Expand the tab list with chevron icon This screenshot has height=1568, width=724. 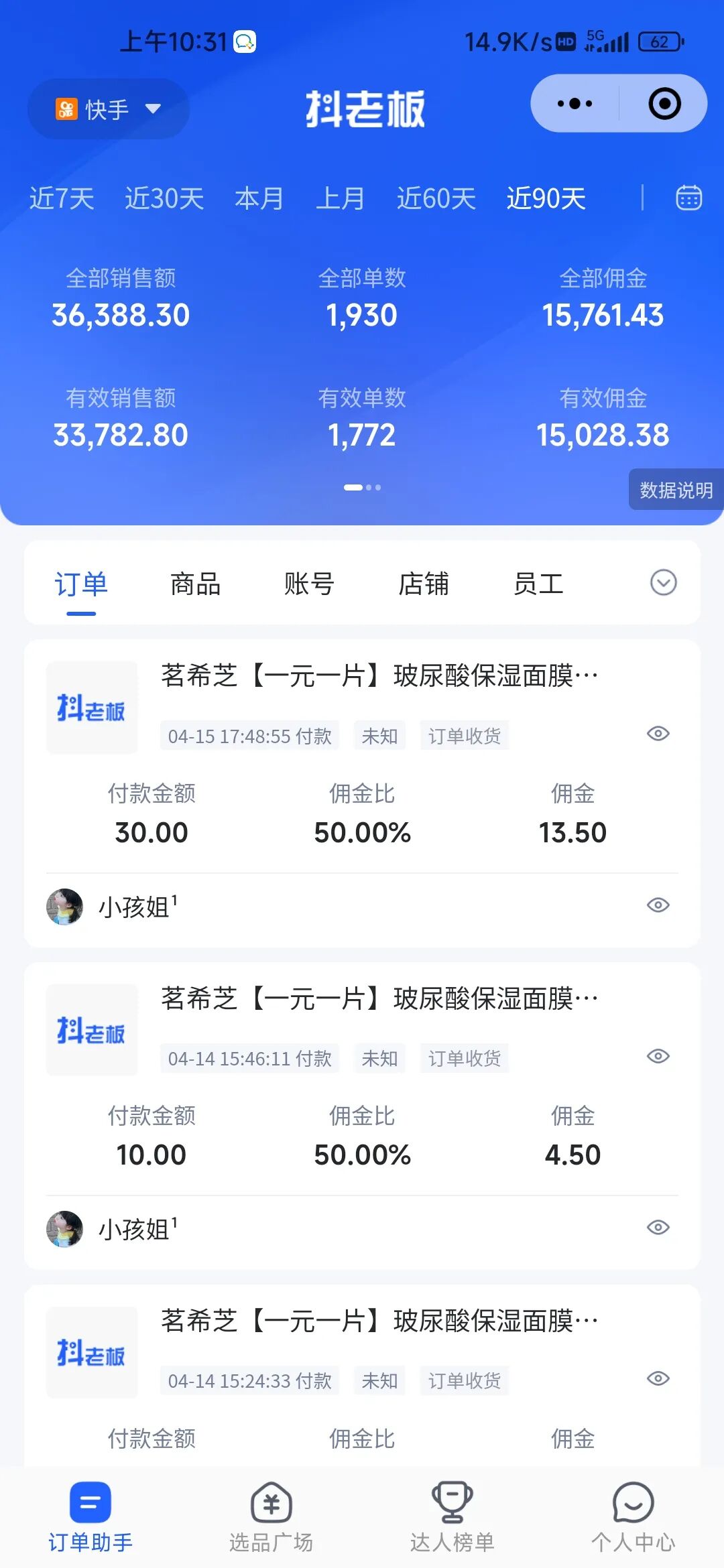(x=663, y=583)
